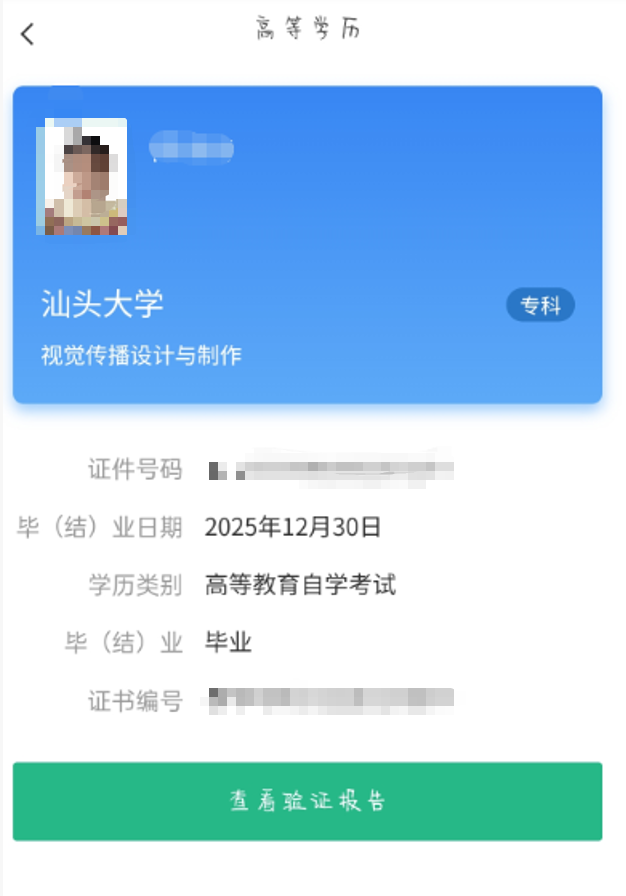Viewport: 626px width, 896px height.
Task: Tap the green 查看验证报告 button
Action: (x=307, y=801)
